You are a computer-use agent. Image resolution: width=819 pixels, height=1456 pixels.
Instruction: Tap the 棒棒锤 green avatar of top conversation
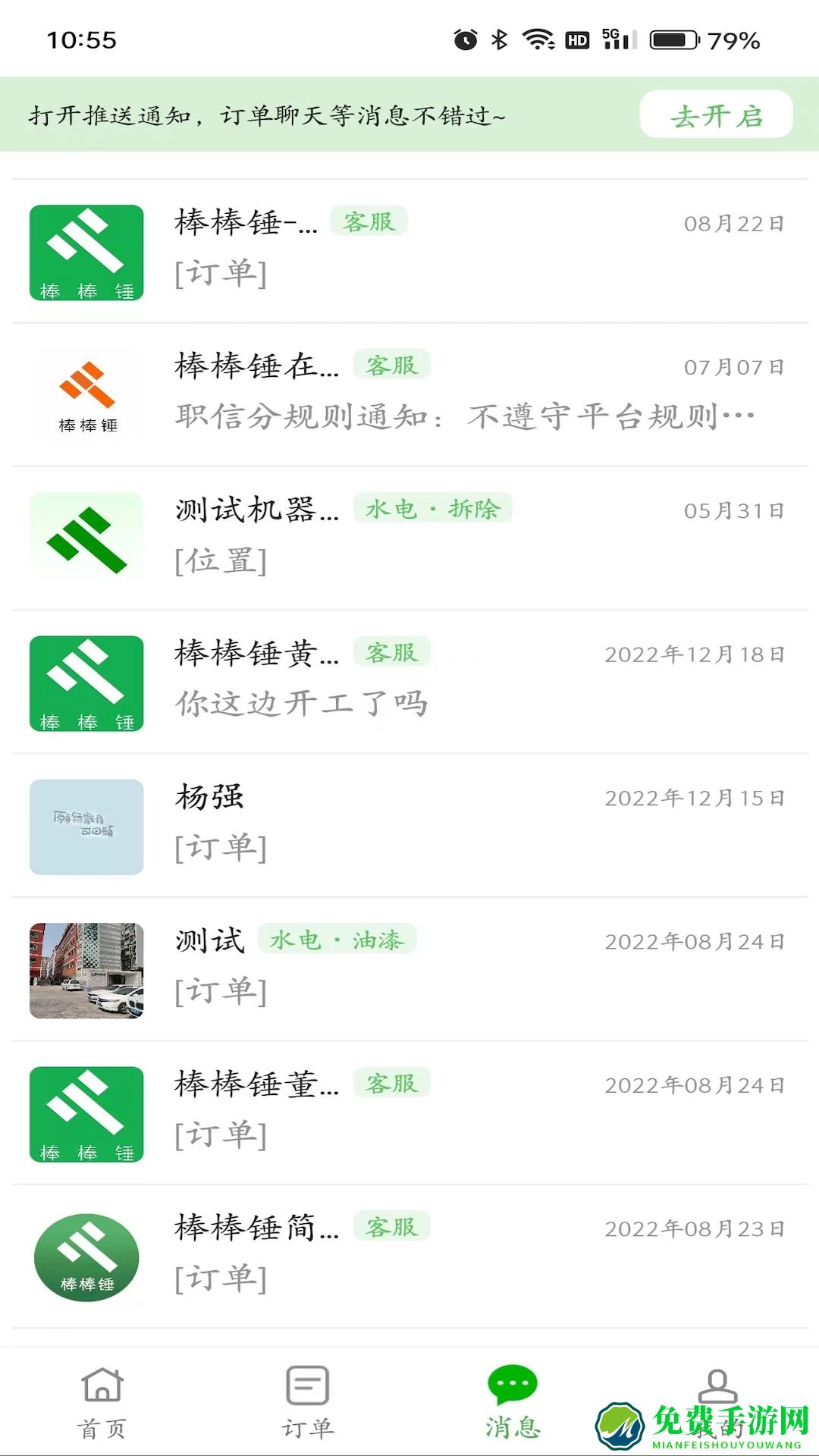86,252
